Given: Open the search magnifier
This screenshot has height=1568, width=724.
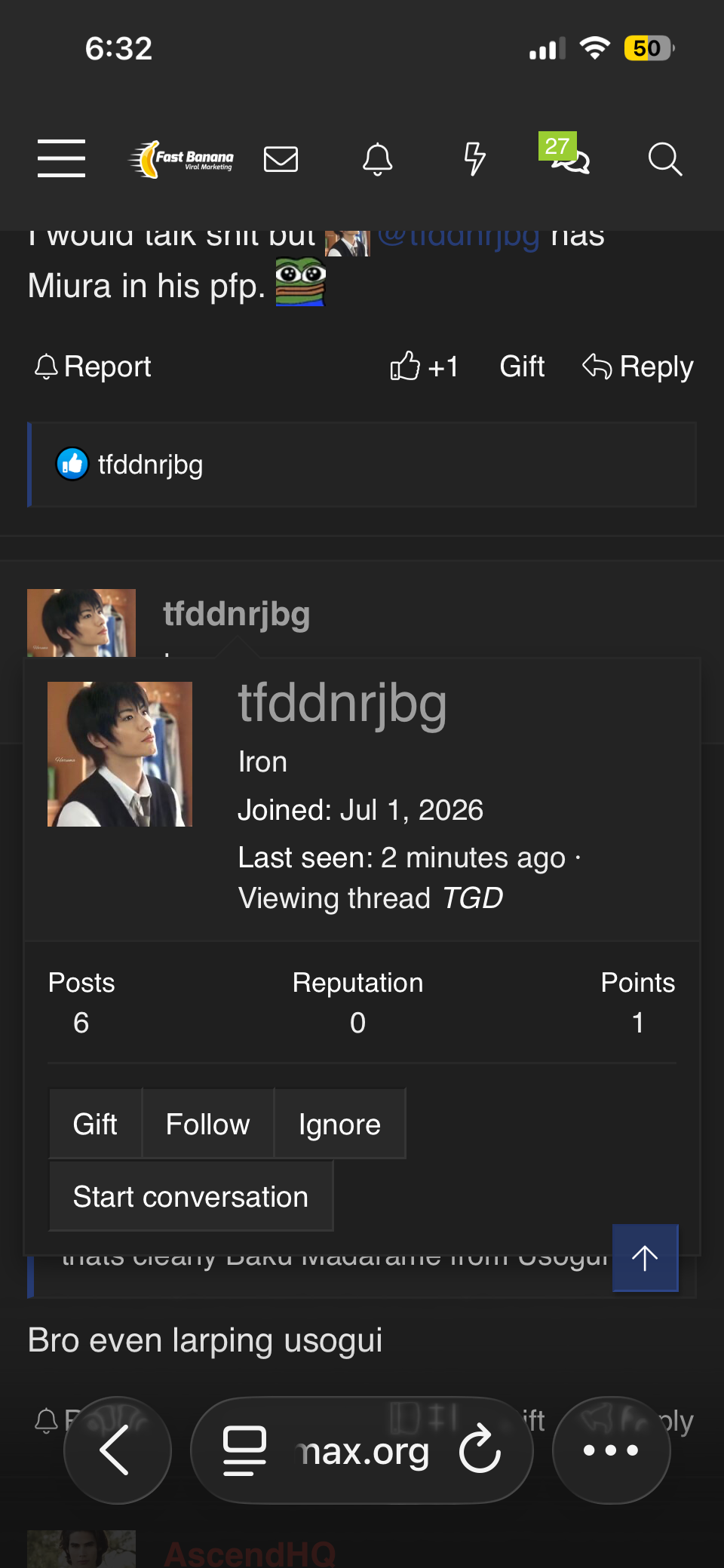Looking at the screenshot, I should coord(665,159).
